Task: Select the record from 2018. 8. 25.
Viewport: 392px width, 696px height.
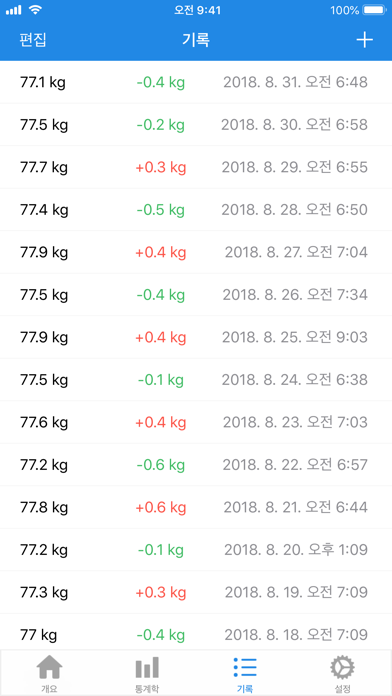Action: 196,337
